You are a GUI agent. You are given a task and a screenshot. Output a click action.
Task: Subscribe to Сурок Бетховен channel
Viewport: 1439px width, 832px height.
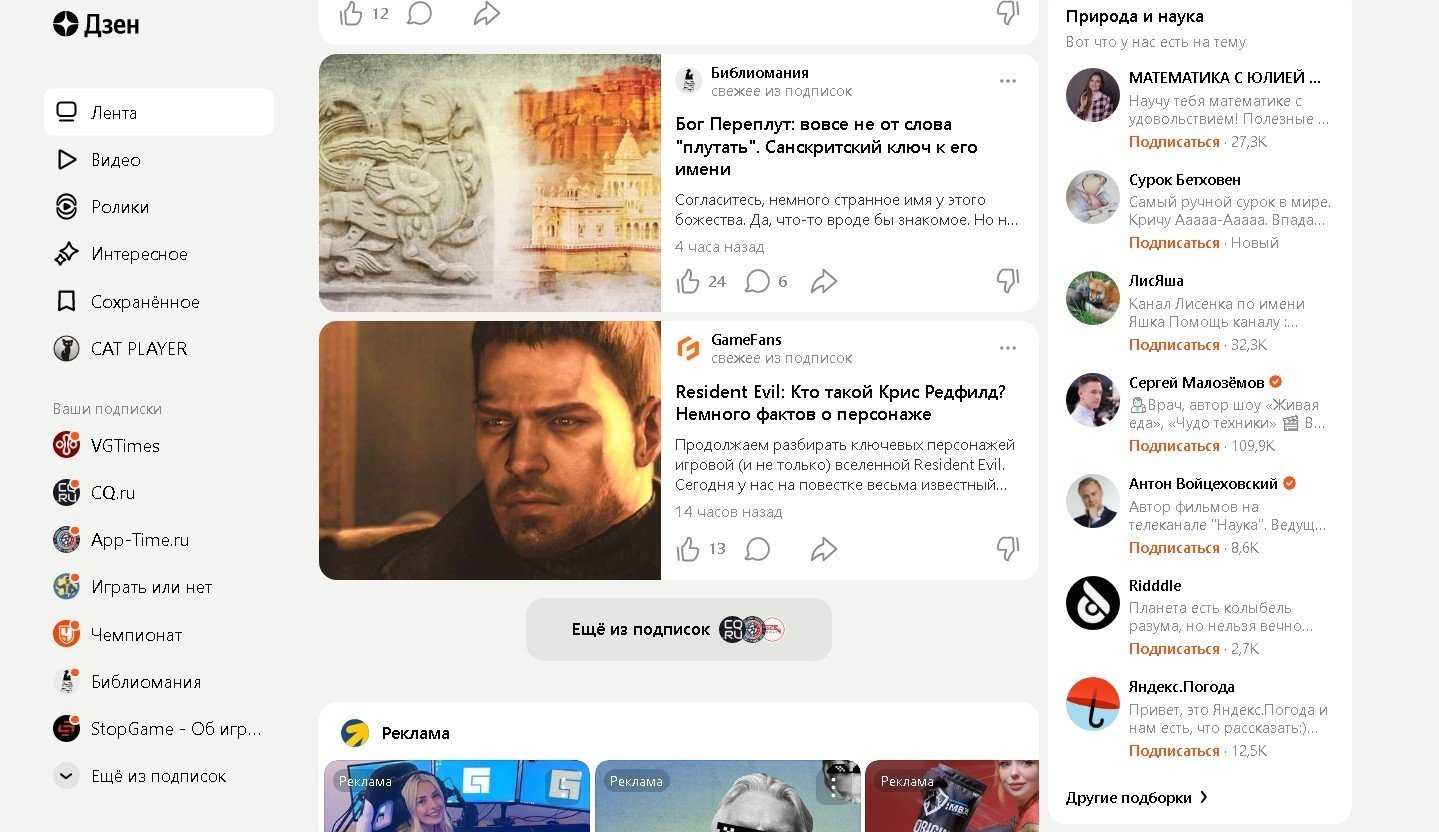[1173, 243]
